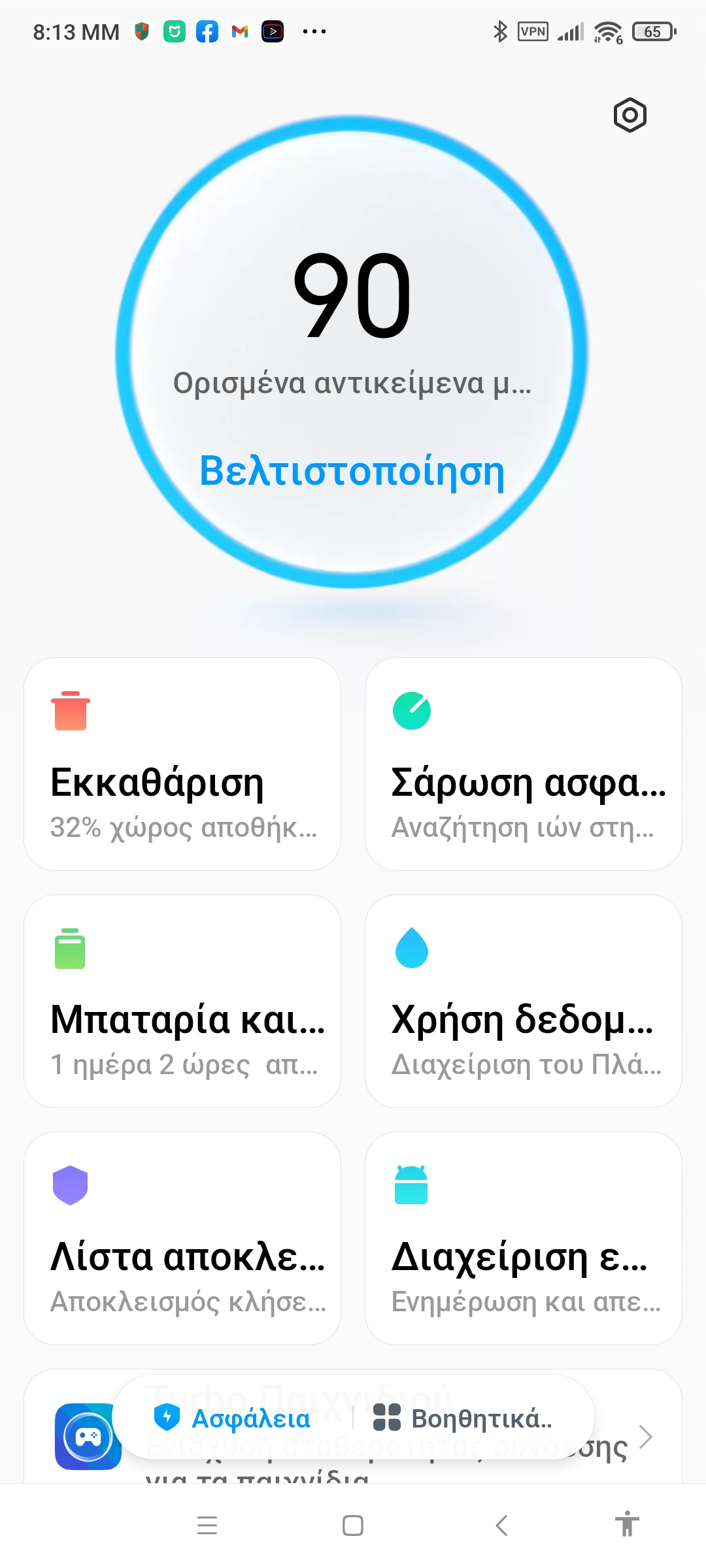706x1568 pixels.
Task: Switch to the Ασφάλεια tab
Action: pos(233,1418)
